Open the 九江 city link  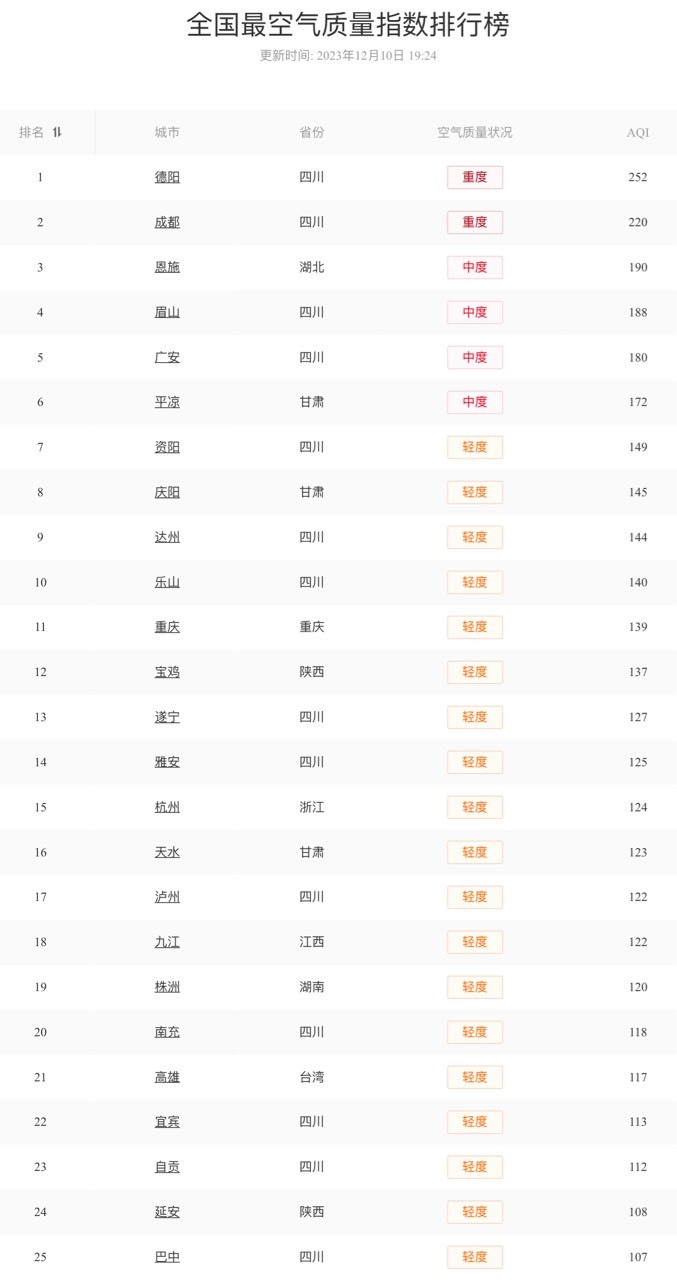(167, 942)
